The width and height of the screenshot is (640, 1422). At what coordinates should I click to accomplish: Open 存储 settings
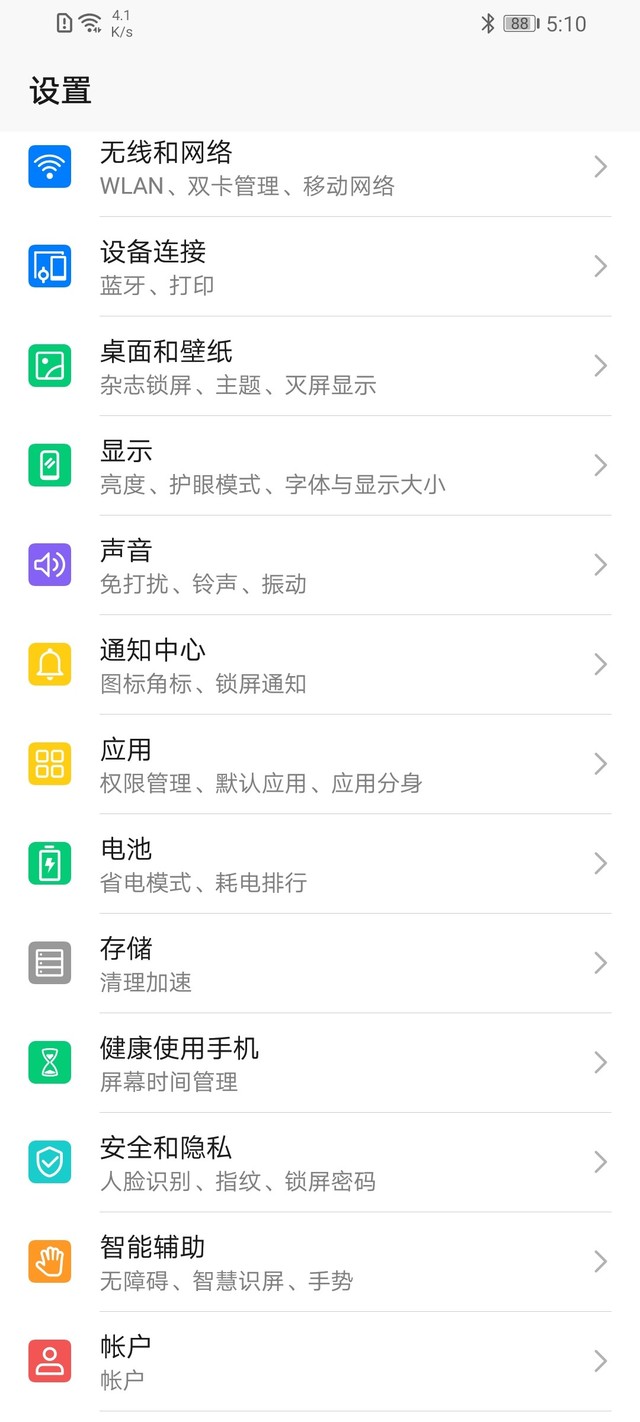point(320,964)
